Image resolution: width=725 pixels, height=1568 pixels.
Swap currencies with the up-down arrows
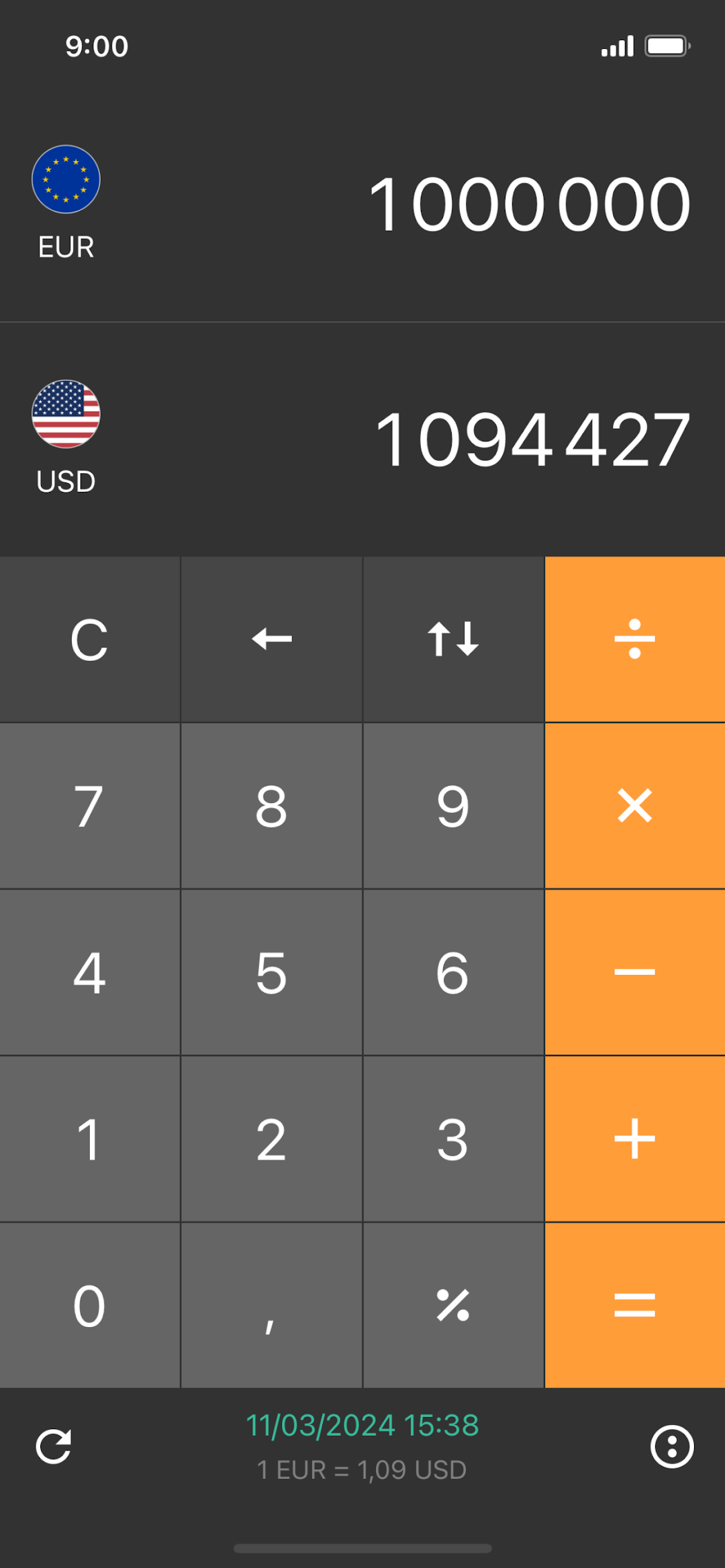click(x=454, y=639)
